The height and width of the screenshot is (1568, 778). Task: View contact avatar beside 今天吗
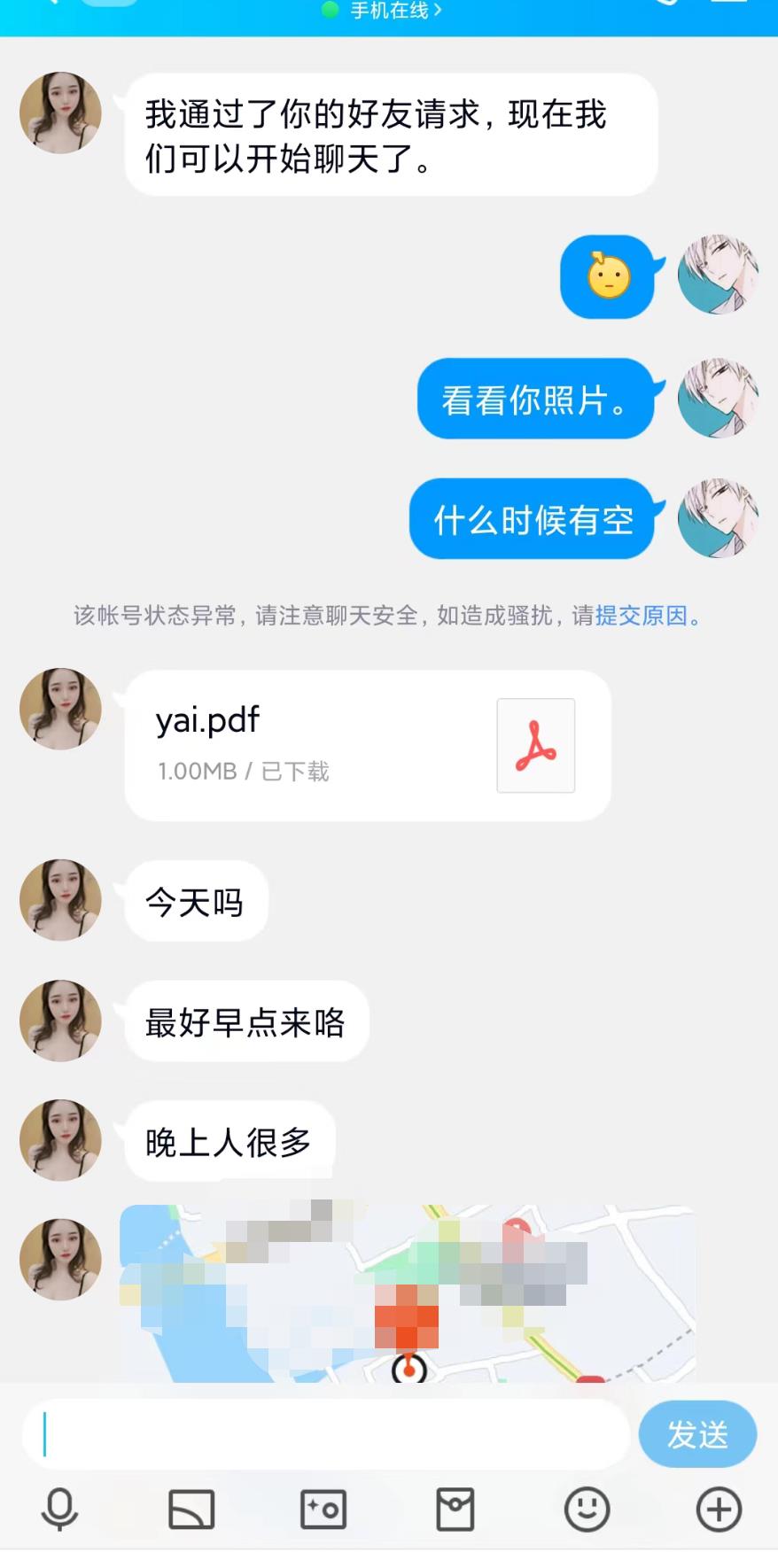60,899
